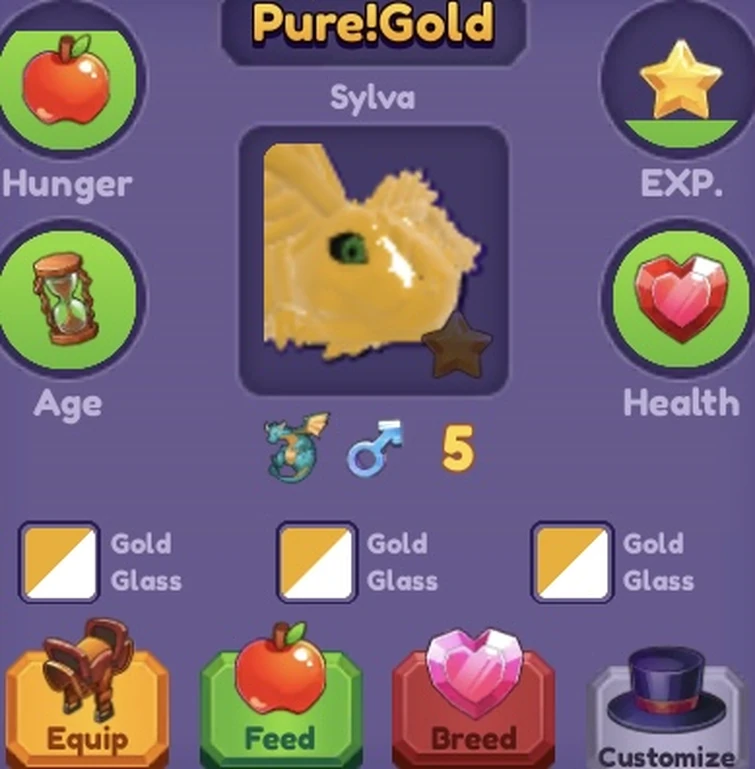The width and height of the screenshot is (755, 769).
Task: Select the last Gold Glass color swatch
Action: pyautogui.click(x=572, y=562)
